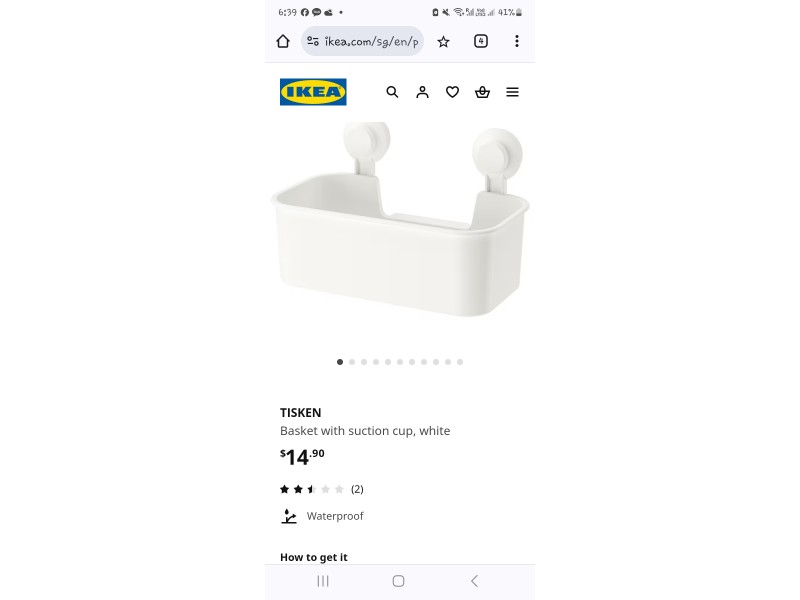Open the hamburger menu
This screenshot has width=800, height=600.
(x=512, y=92)
